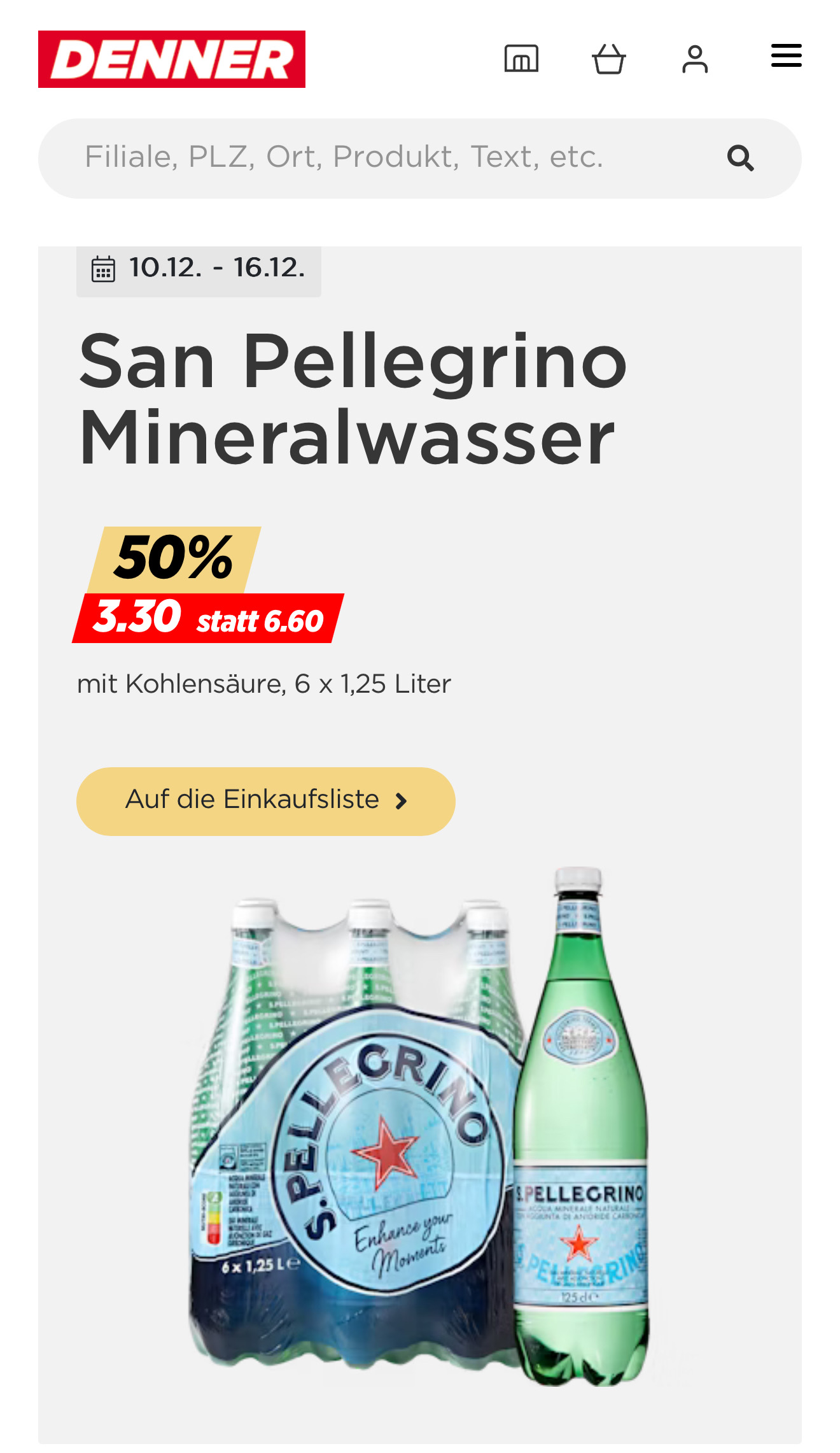The image size is (840, 1453).
Task: Open the shopping basket
Action: (x=608, y=59)
